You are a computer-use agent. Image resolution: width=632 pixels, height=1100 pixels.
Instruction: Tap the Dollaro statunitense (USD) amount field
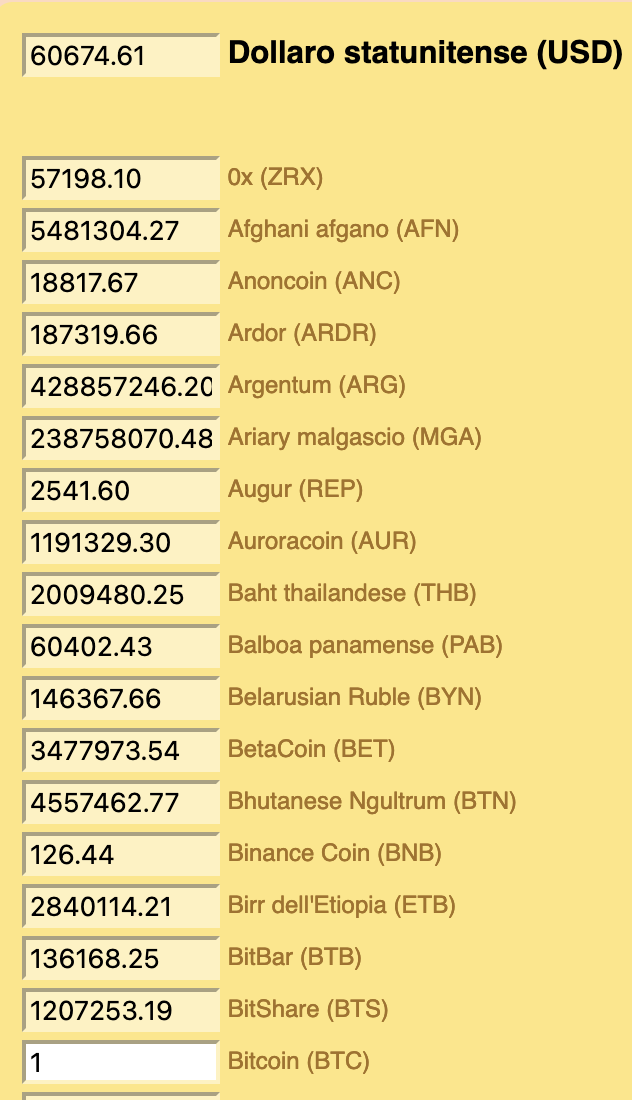pyautogui.click(x=121, y=55)
